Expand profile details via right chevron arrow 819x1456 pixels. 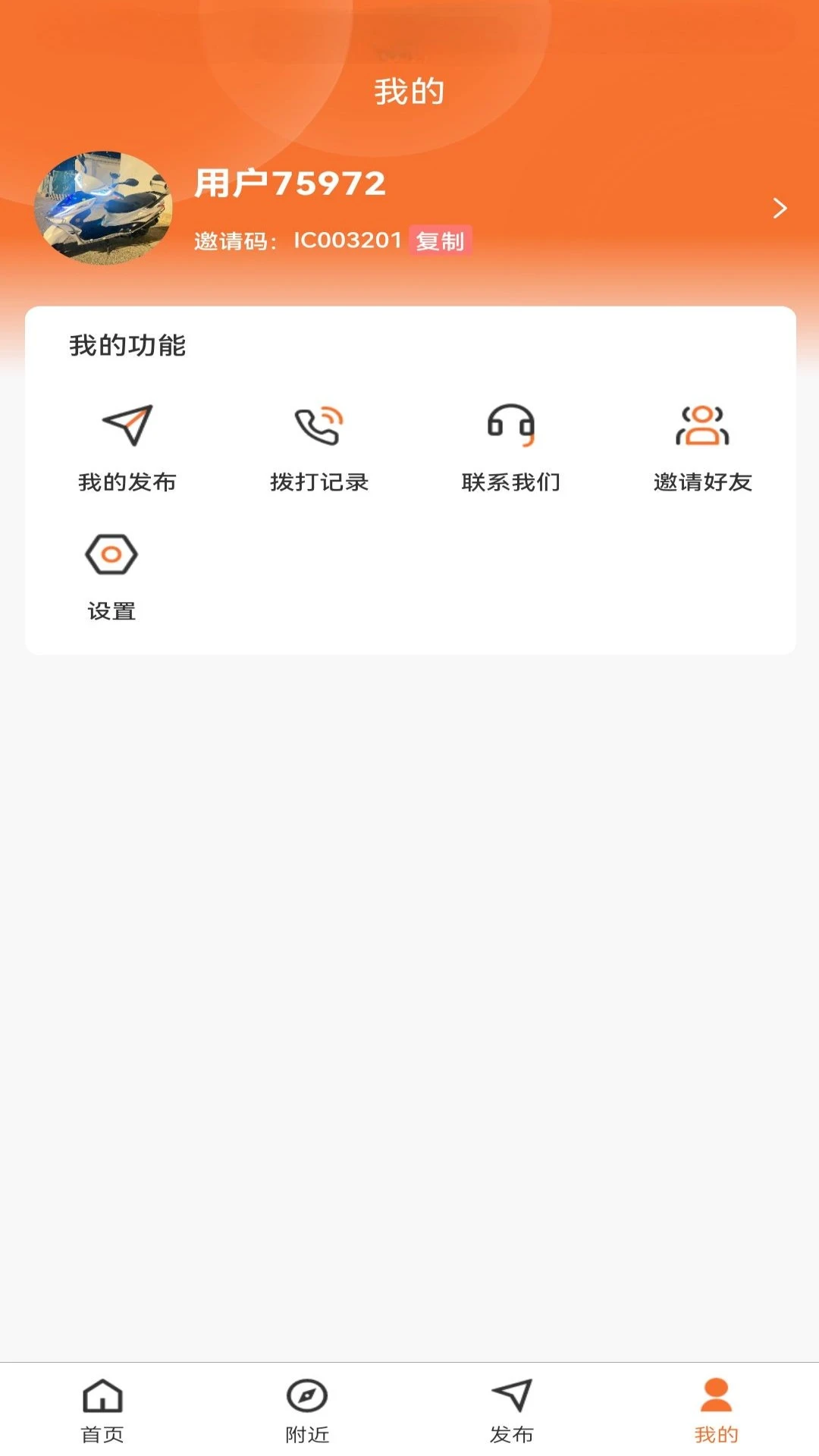tap(780, 208)
